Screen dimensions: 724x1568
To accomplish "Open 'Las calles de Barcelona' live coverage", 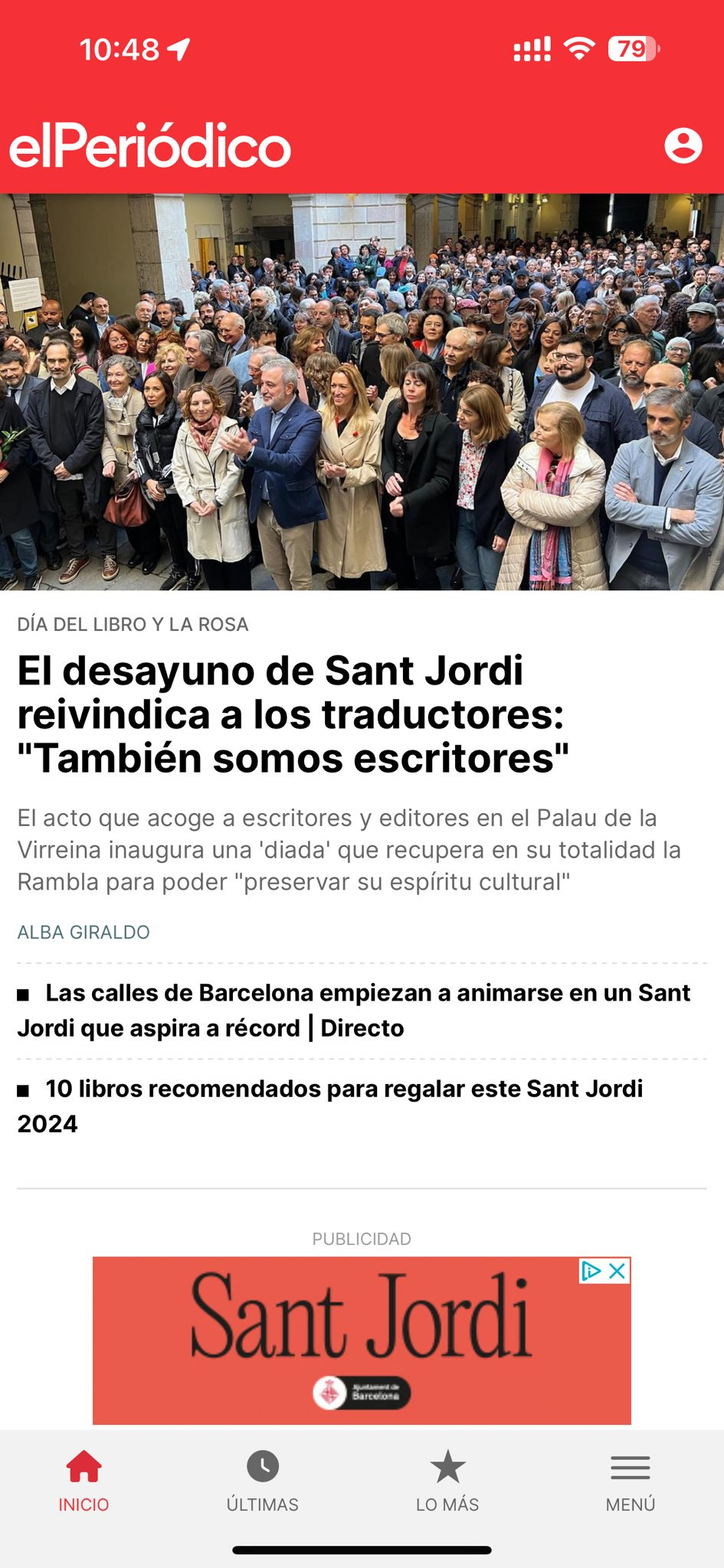I will point(352,1010).
